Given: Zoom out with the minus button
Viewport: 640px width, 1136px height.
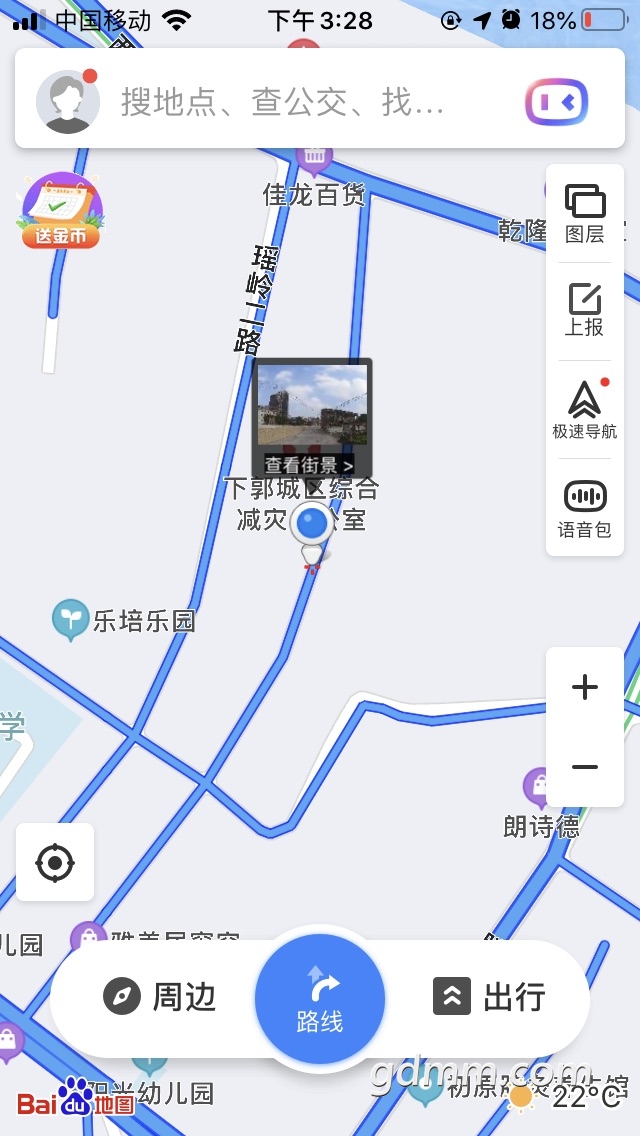Looking at the screenshot, I should coord(585,767).
